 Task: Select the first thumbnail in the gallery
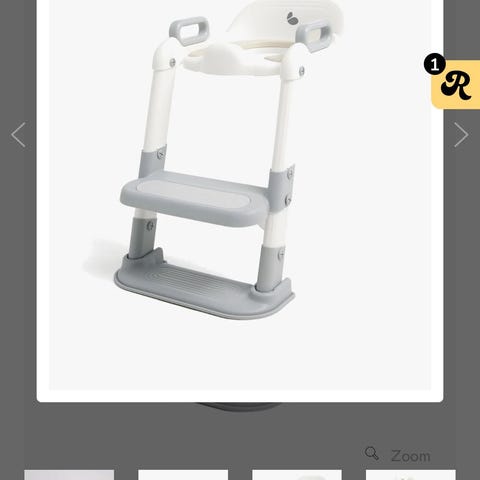69,475
